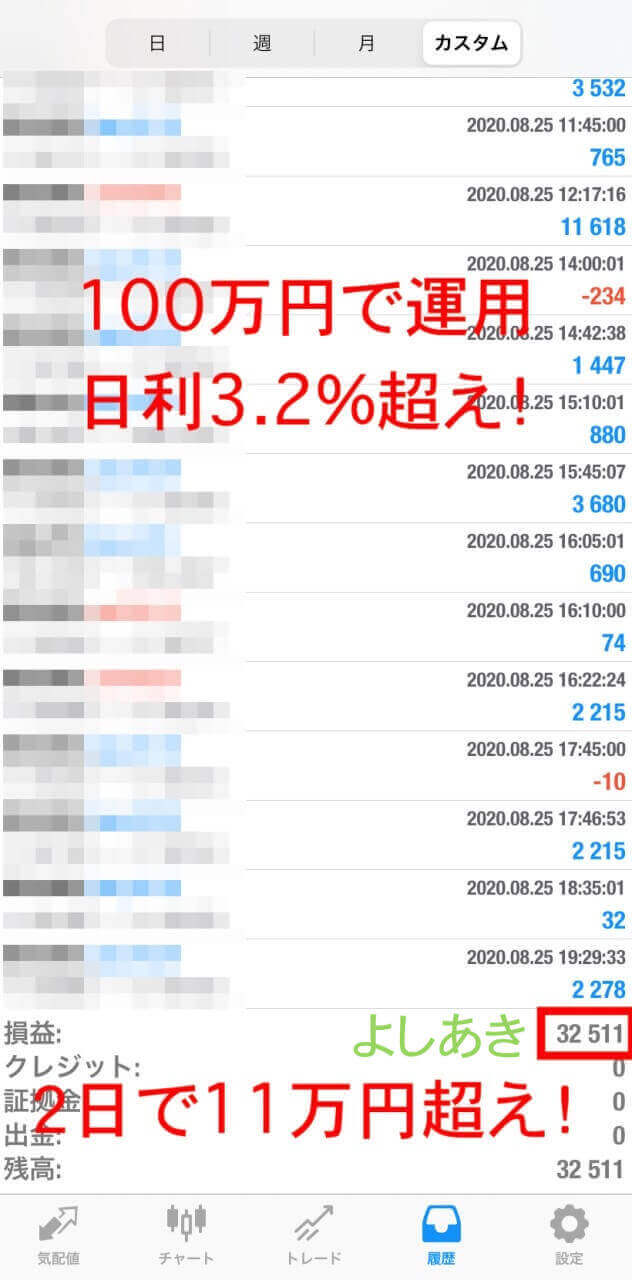Image resolution: width=632 pixels, height=1280 pixels.
Task: Open the trade entry from 19:29:33
Action: coord(316,974)
